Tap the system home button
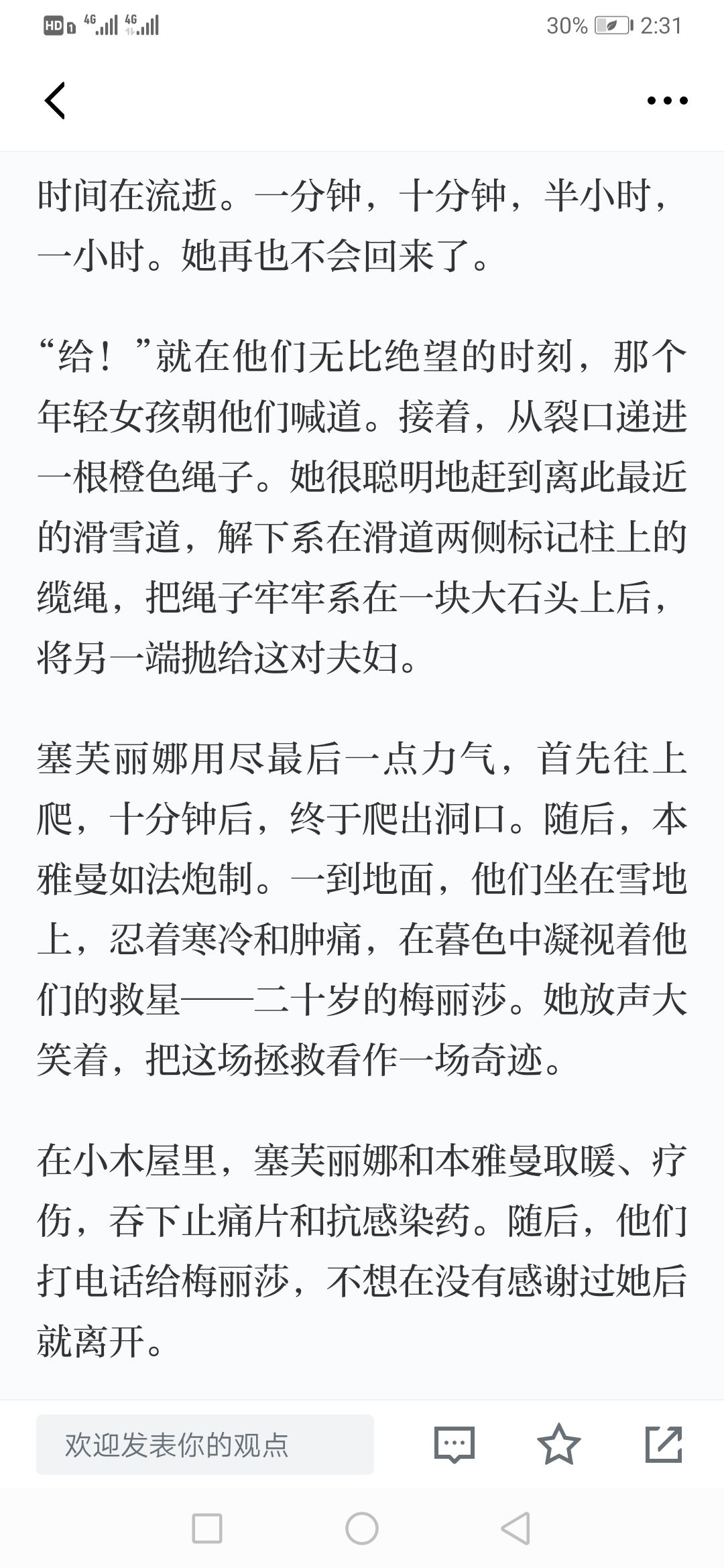This screenshot has height=1568, width=724. point(362,1529)
